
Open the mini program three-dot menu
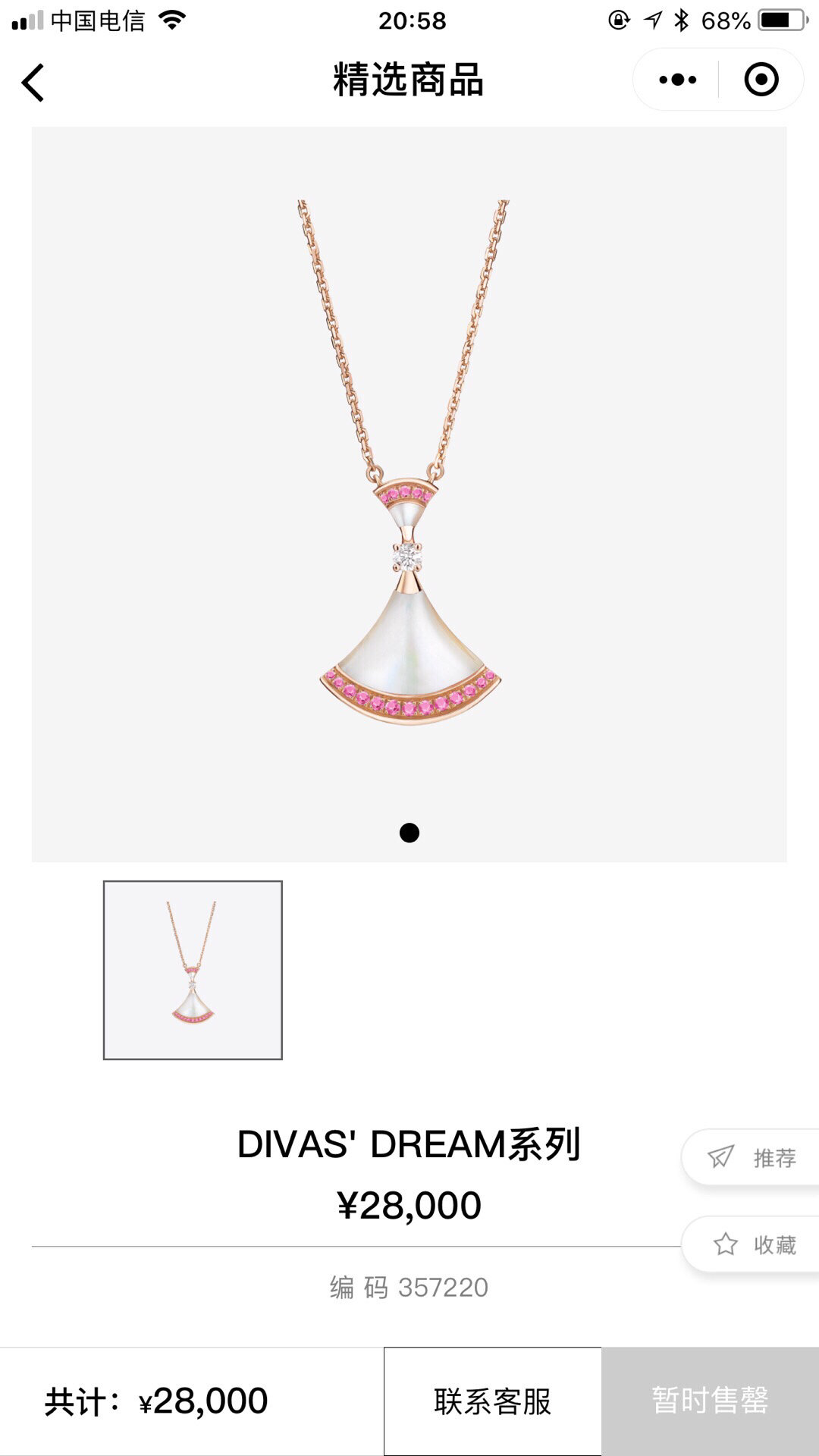coord(677,80)
